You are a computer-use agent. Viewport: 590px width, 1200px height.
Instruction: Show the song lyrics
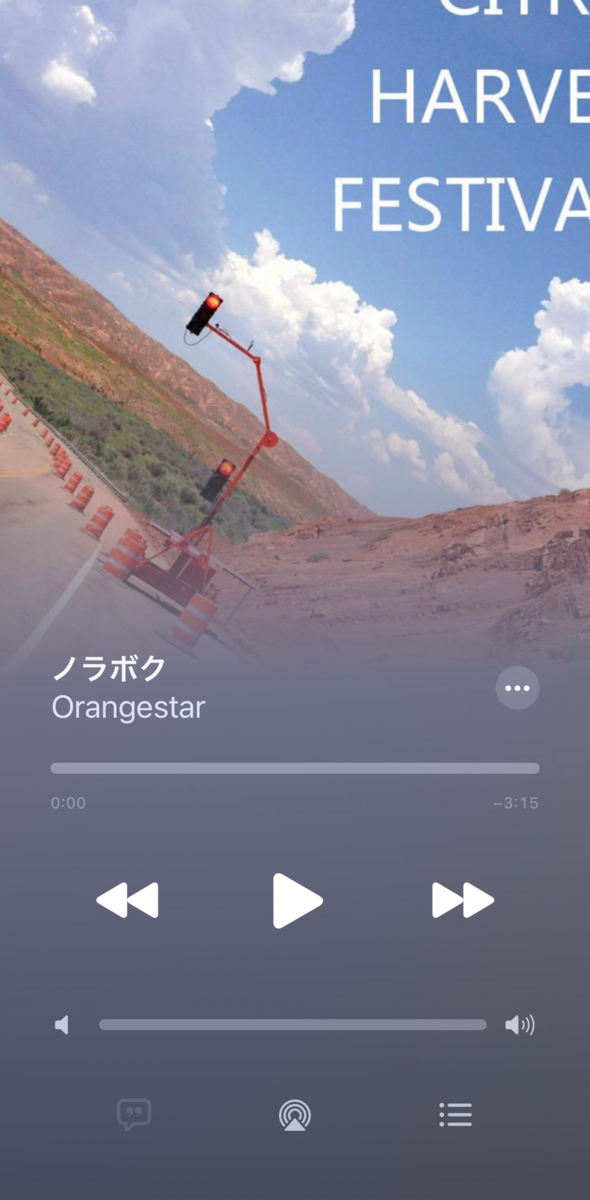point(134,1114)
